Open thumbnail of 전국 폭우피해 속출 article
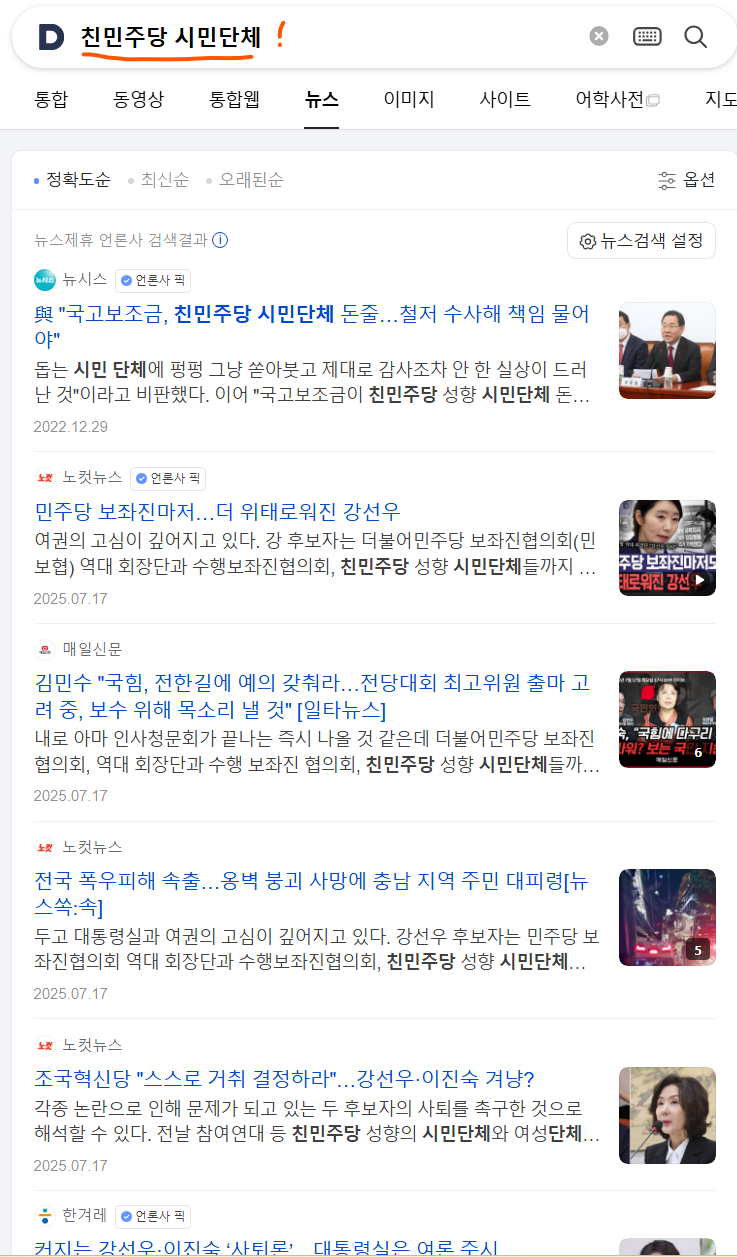This screenshot has height=1257, width=737. (667, 917)
